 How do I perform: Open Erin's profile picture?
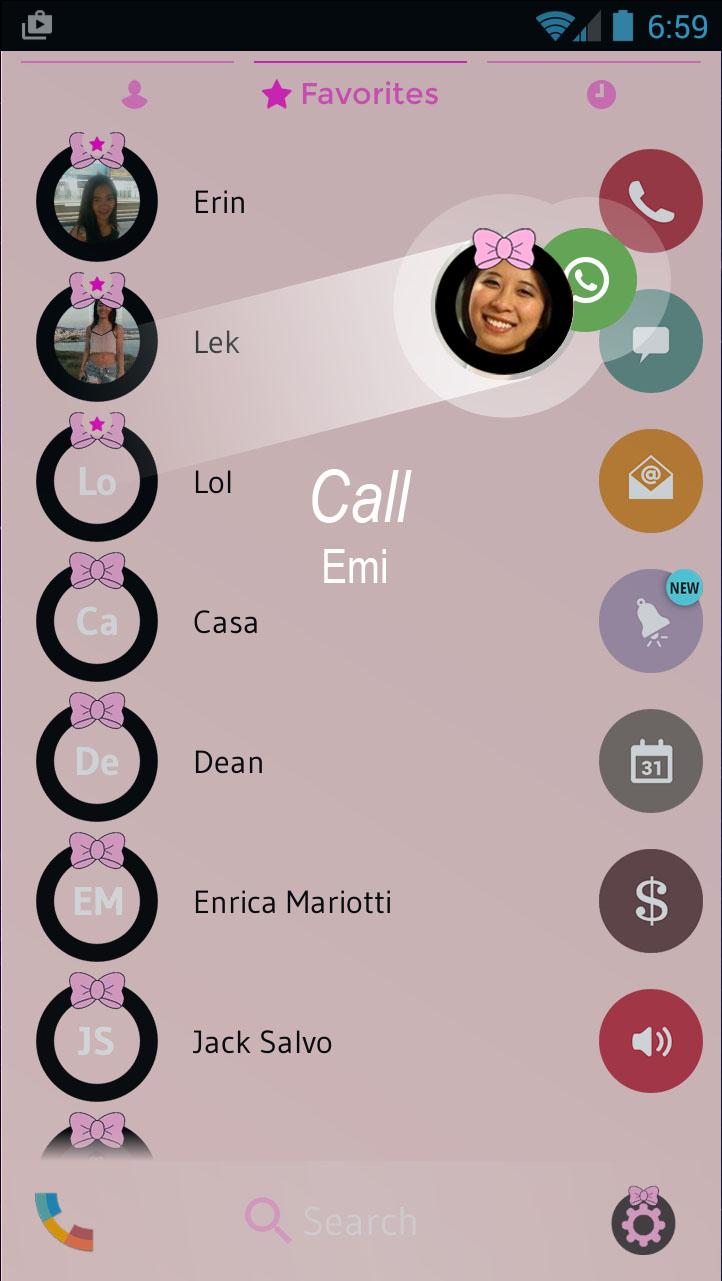[96, 201]
